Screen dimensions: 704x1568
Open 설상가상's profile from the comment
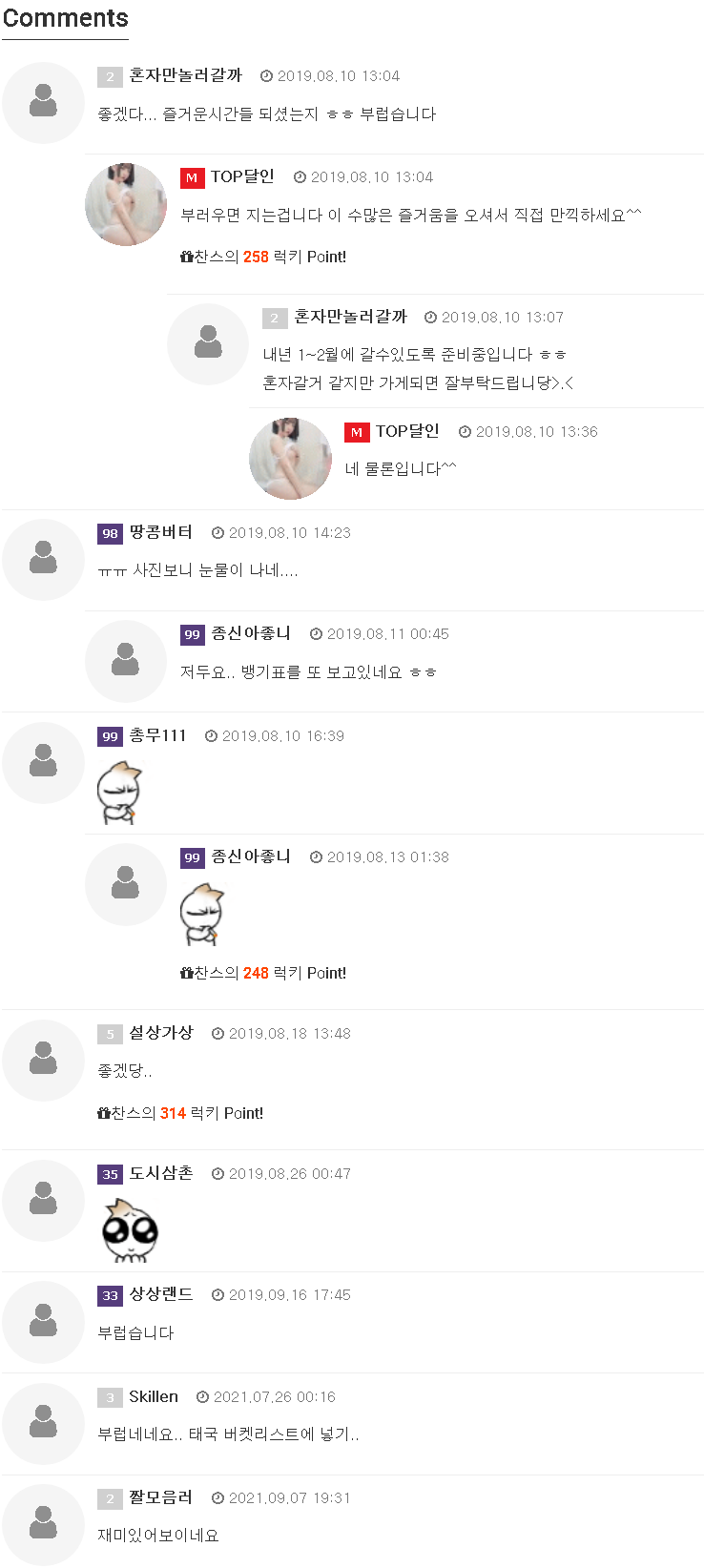pos(160,1033)
